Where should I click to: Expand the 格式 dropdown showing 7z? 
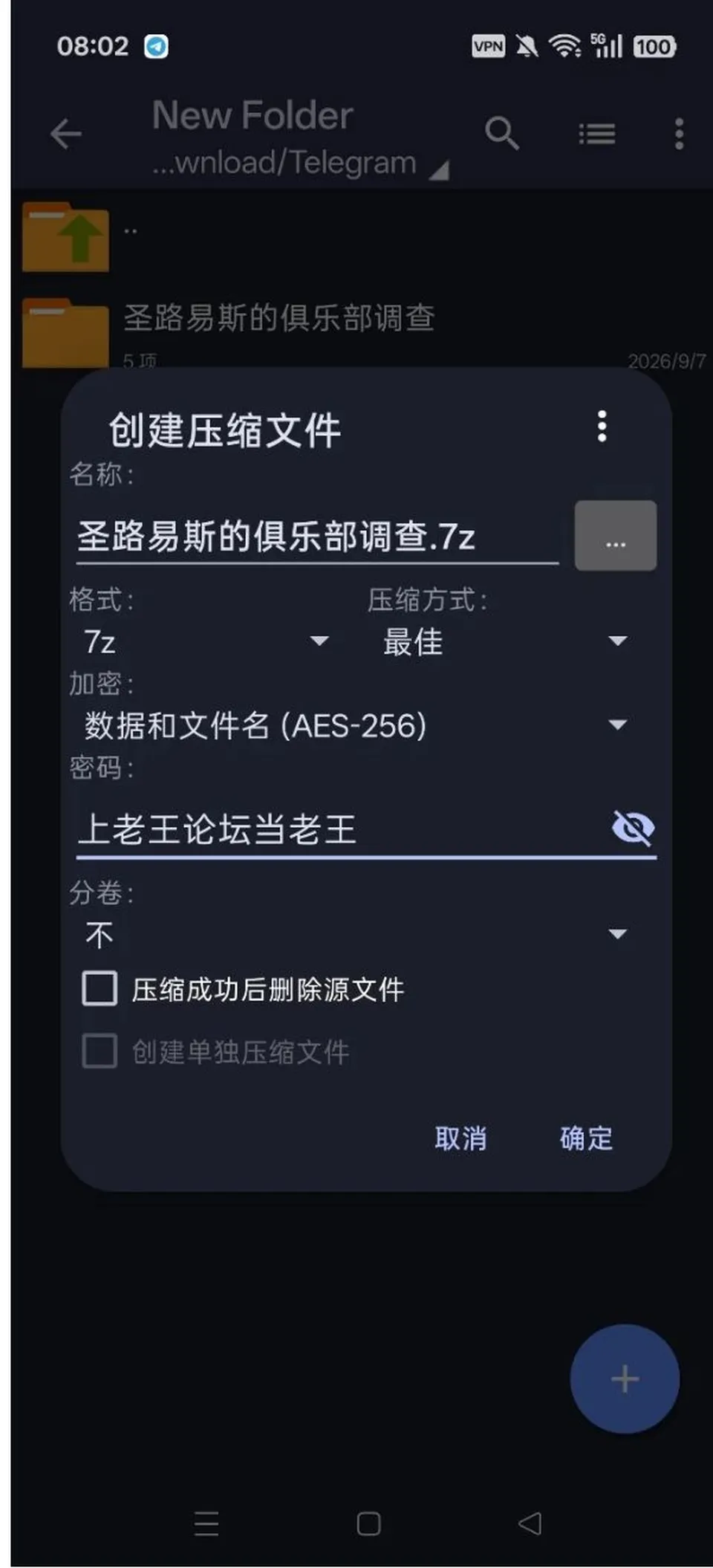click(x=206, y=641)
